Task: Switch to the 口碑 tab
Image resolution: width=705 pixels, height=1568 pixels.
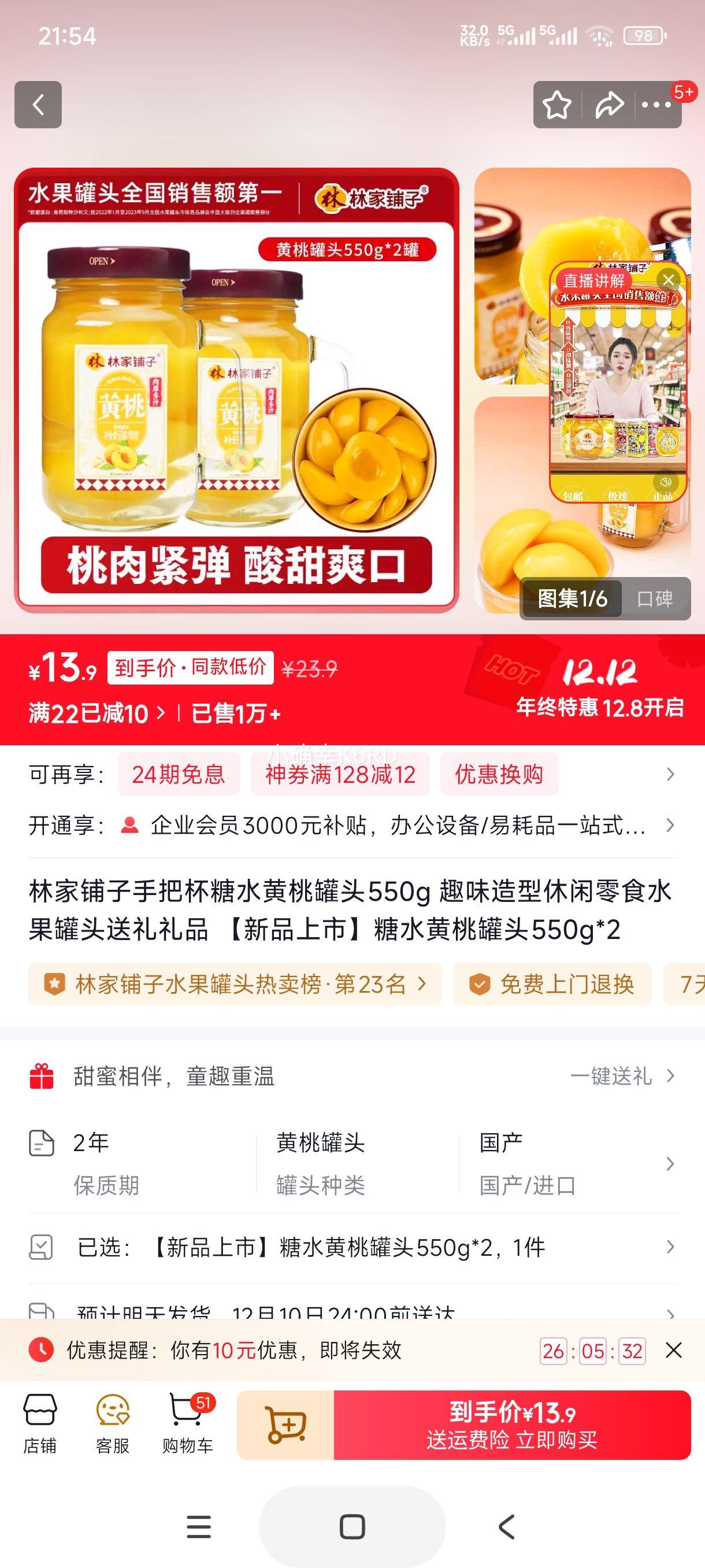Action: tap(655, 598)
